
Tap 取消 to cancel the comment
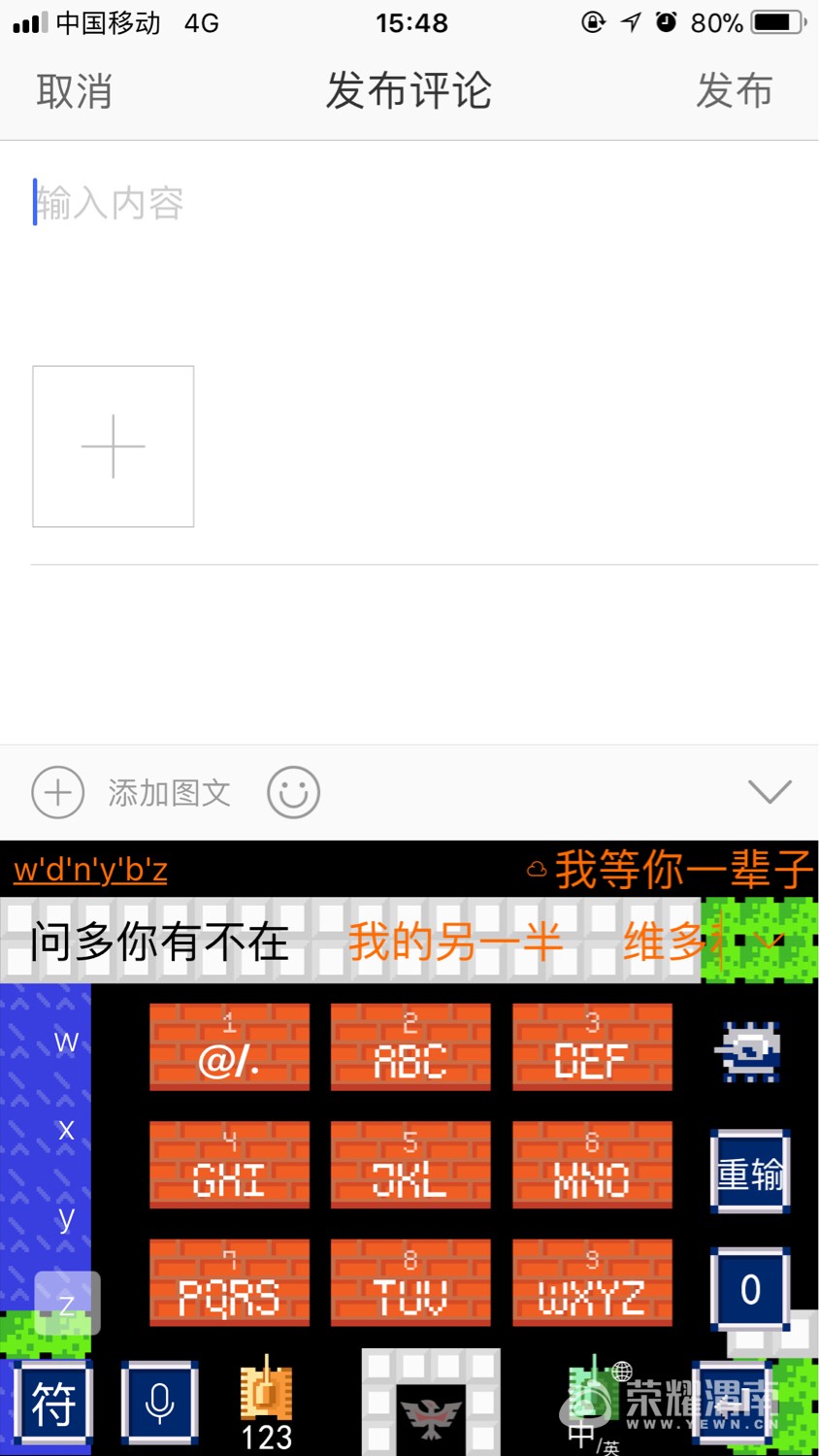pos(74,92)
